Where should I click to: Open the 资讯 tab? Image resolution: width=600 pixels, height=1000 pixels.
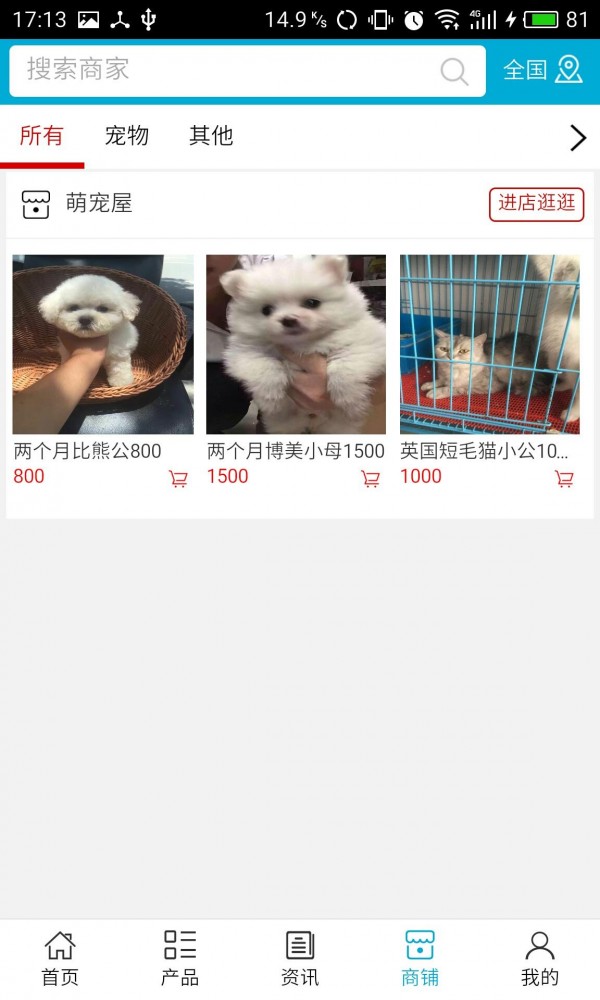[x=300, y=958]
